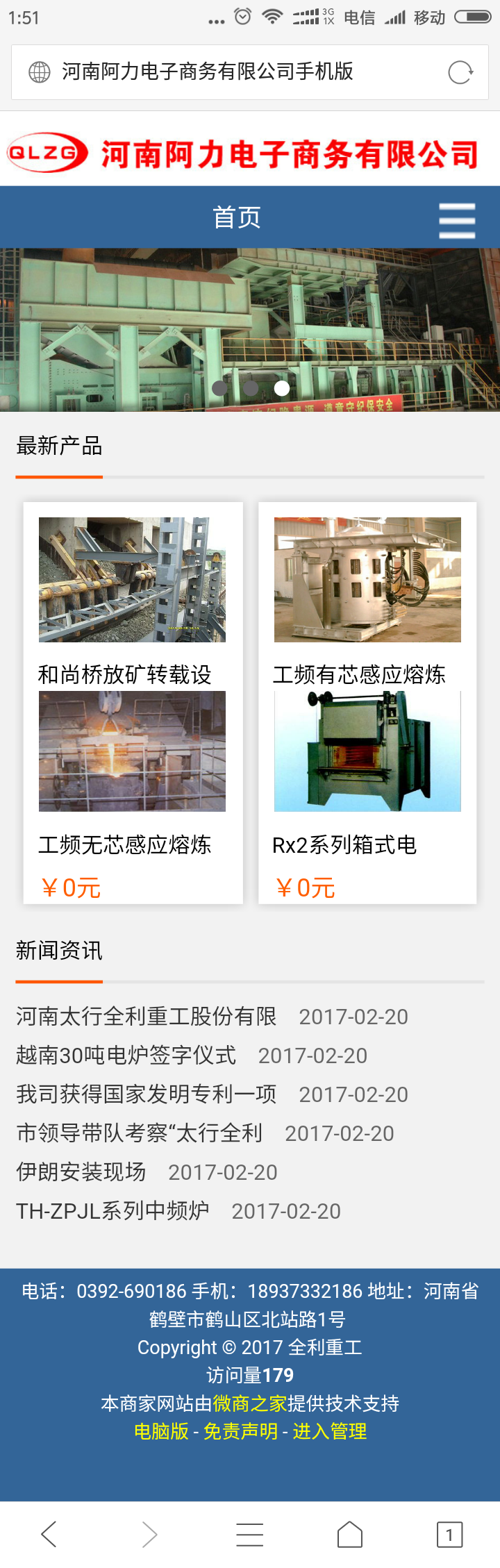View the Rx2系列箱式电 product

coord(367,752)
